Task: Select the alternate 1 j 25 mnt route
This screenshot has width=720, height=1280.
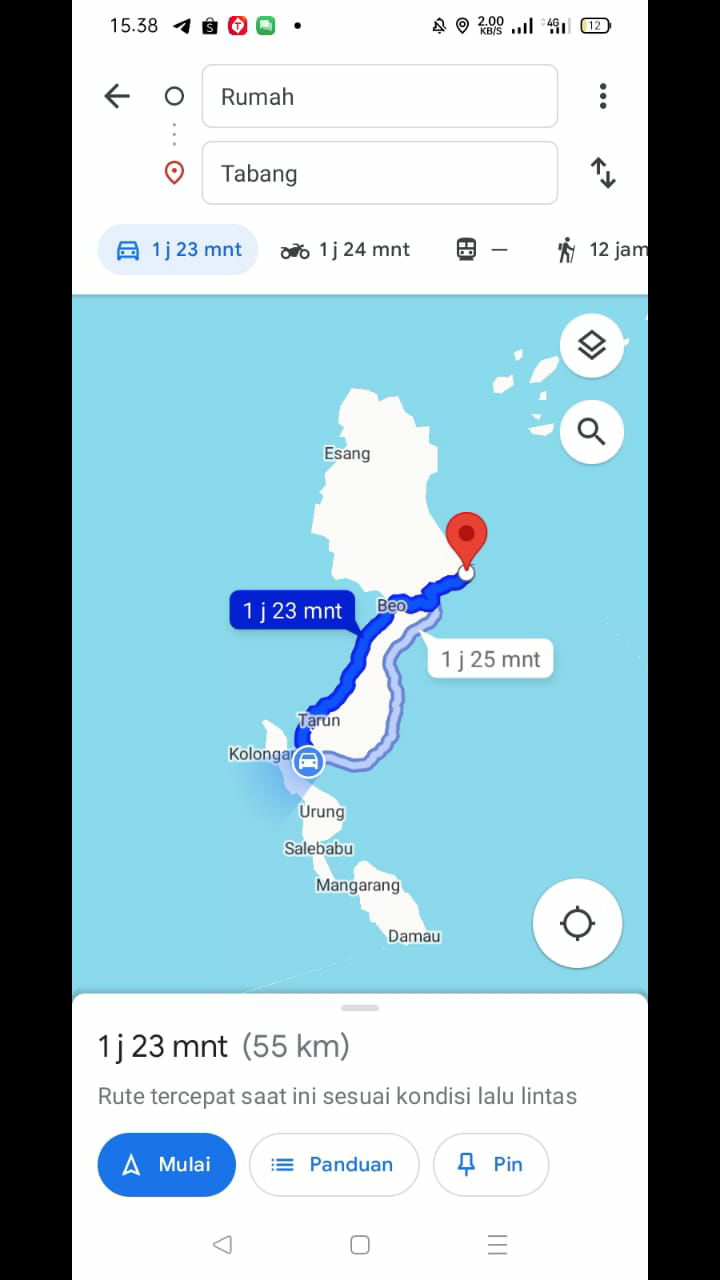Action: click(491, 659)
